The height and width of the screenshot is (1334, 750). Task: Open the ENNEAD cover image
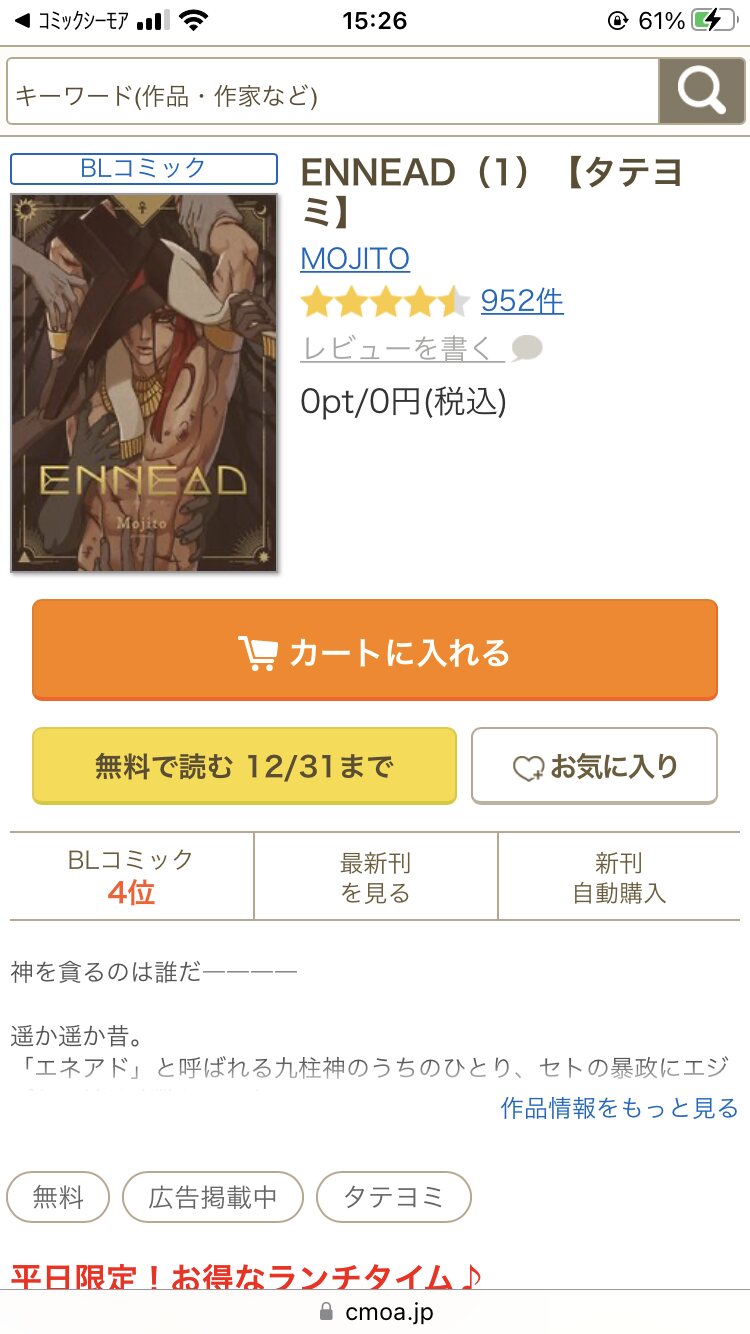click(144, 384)
